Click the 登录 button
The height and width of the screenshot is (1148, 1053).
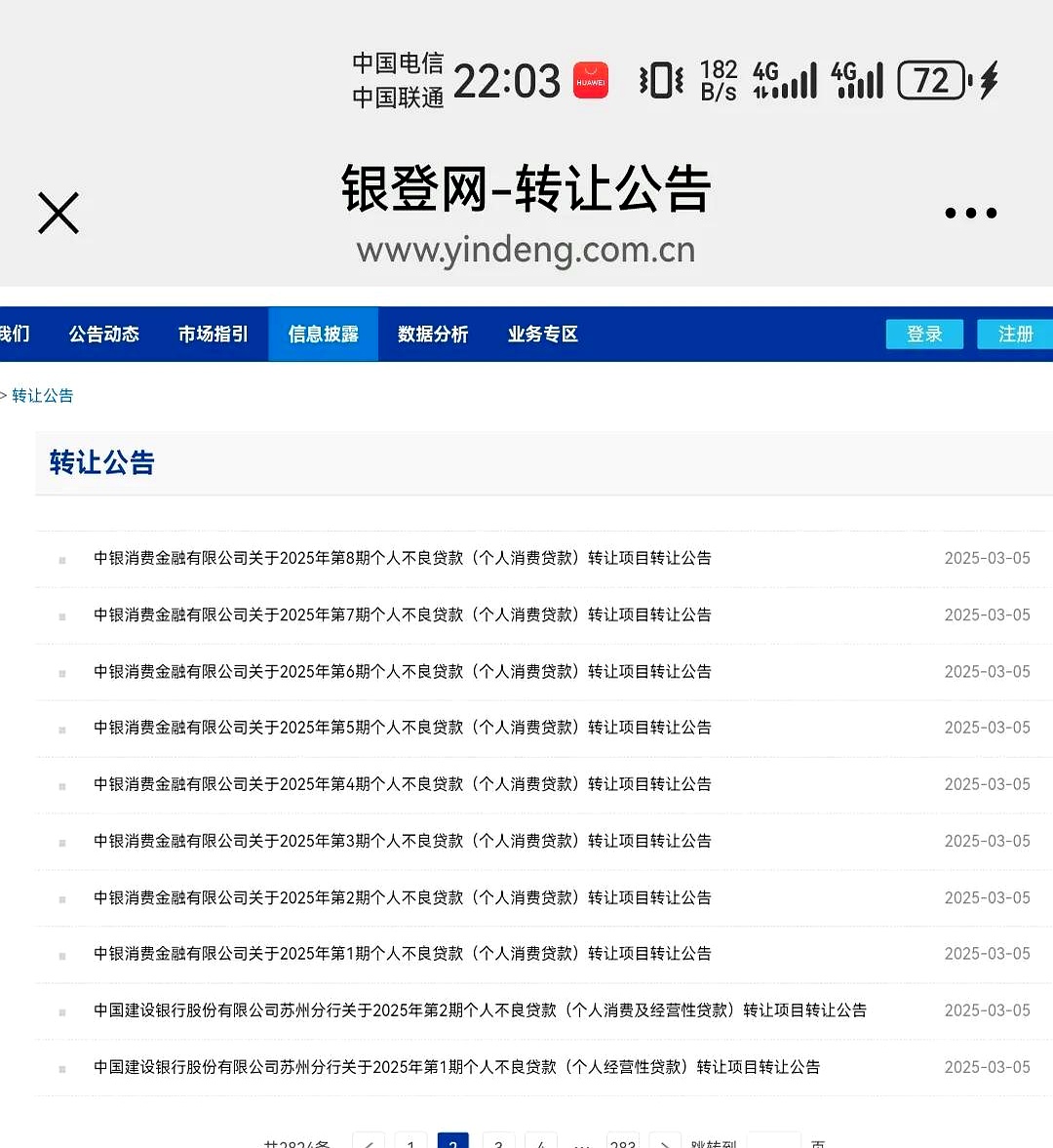tap(923, 334)
